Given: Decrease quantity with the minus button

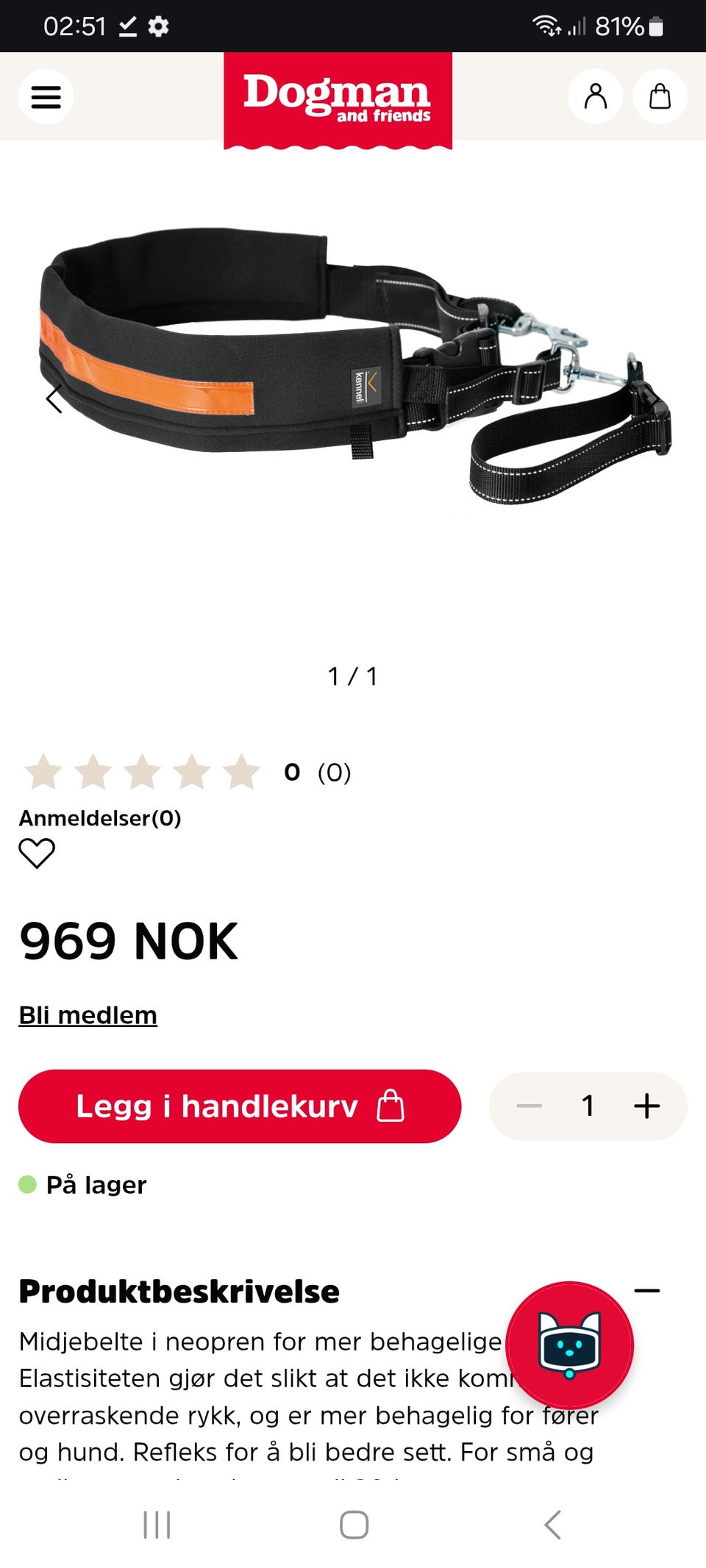Looking at the screenshot, I should point(529,1106).
